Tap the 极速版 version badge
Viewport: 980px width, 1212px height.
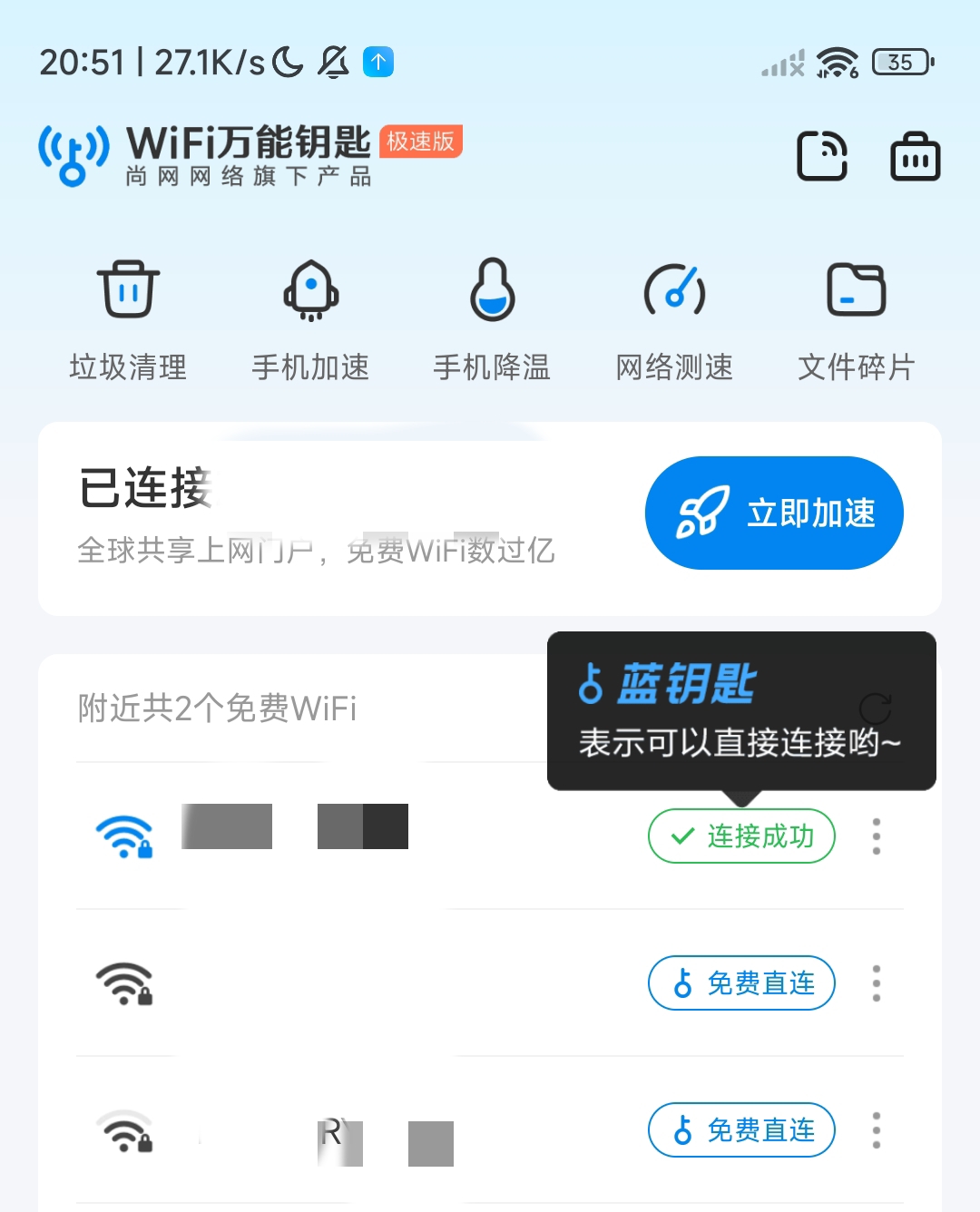pos(419,142)
